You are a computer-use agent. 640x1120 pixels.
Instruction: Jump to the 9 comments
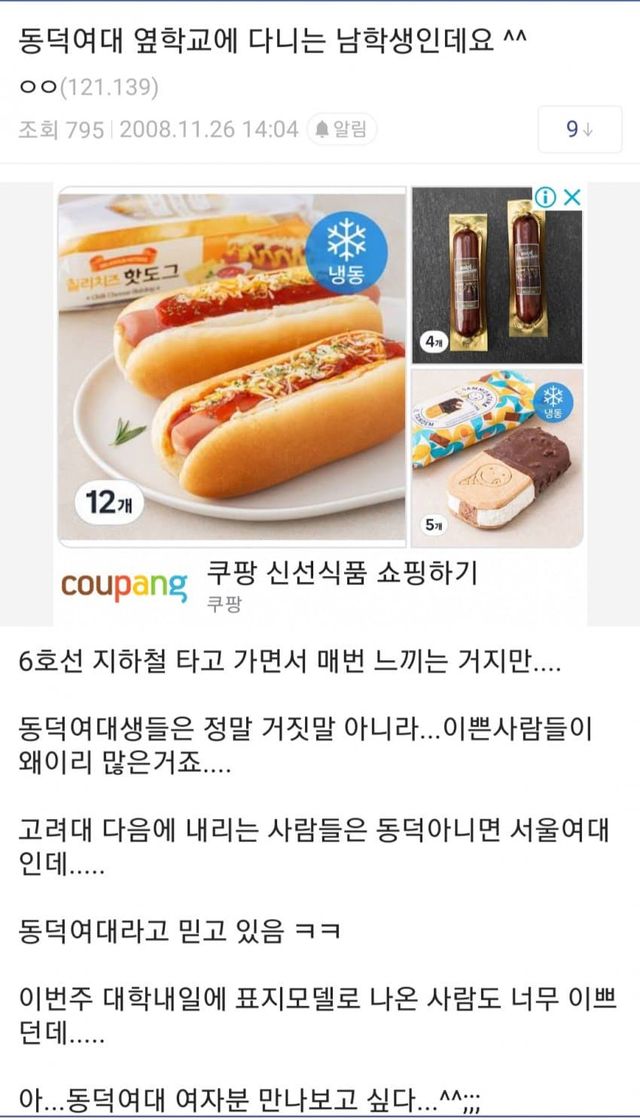coord(579,129)
